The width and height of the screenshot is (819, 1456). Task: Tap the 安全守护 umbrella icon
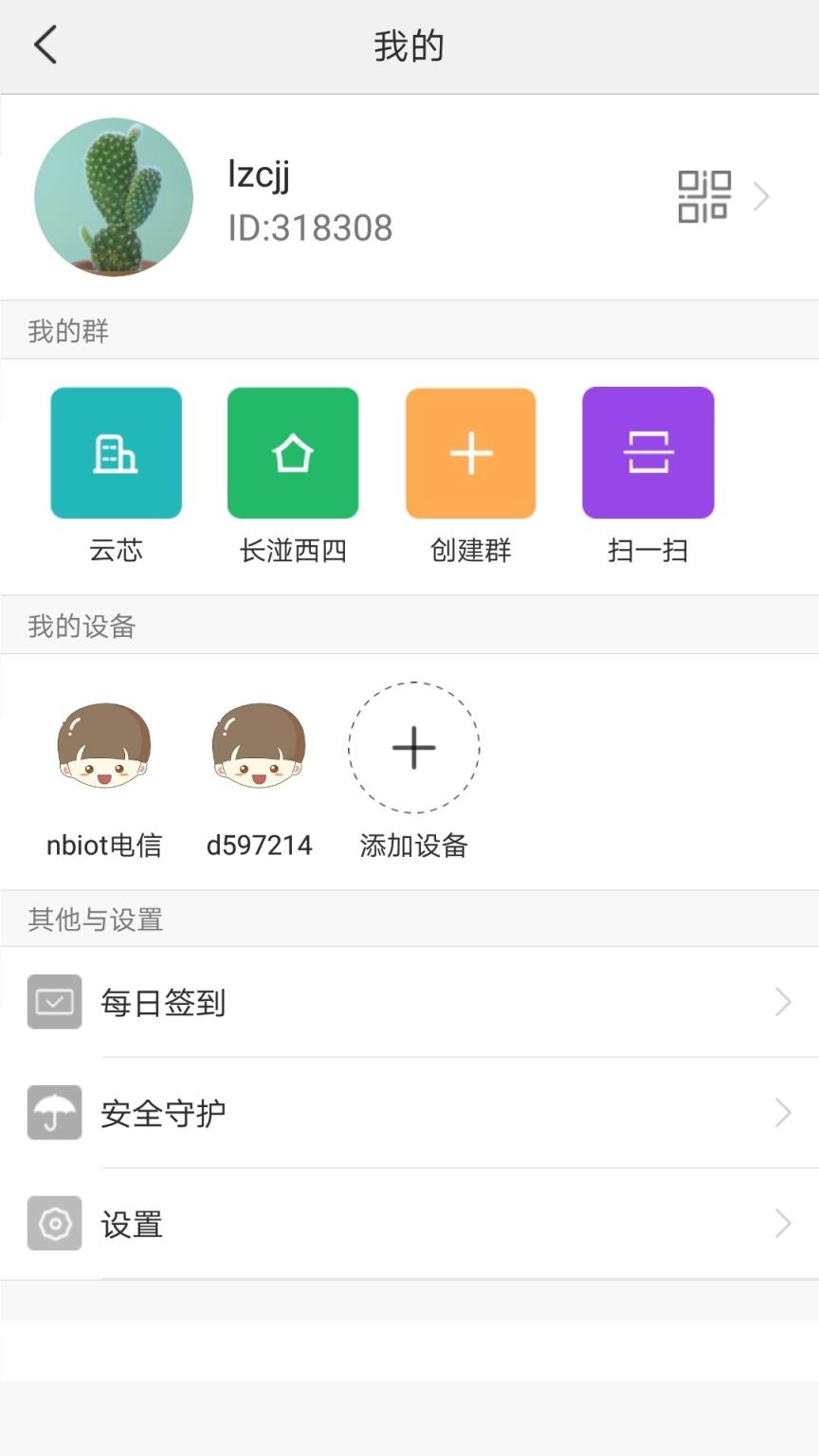[54, 1112]
